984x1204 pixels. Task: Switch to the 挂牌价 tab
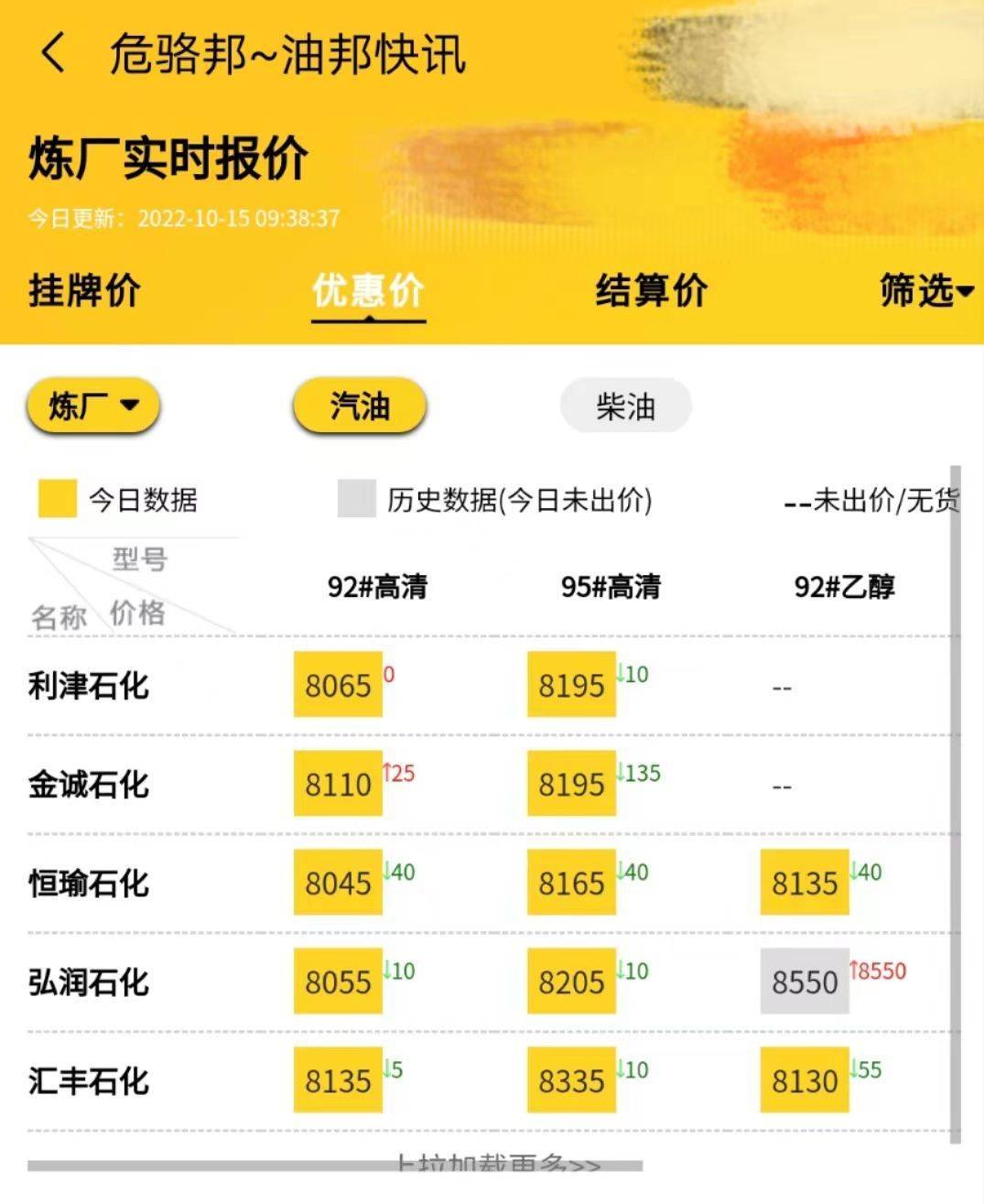[x=84, y=290]
